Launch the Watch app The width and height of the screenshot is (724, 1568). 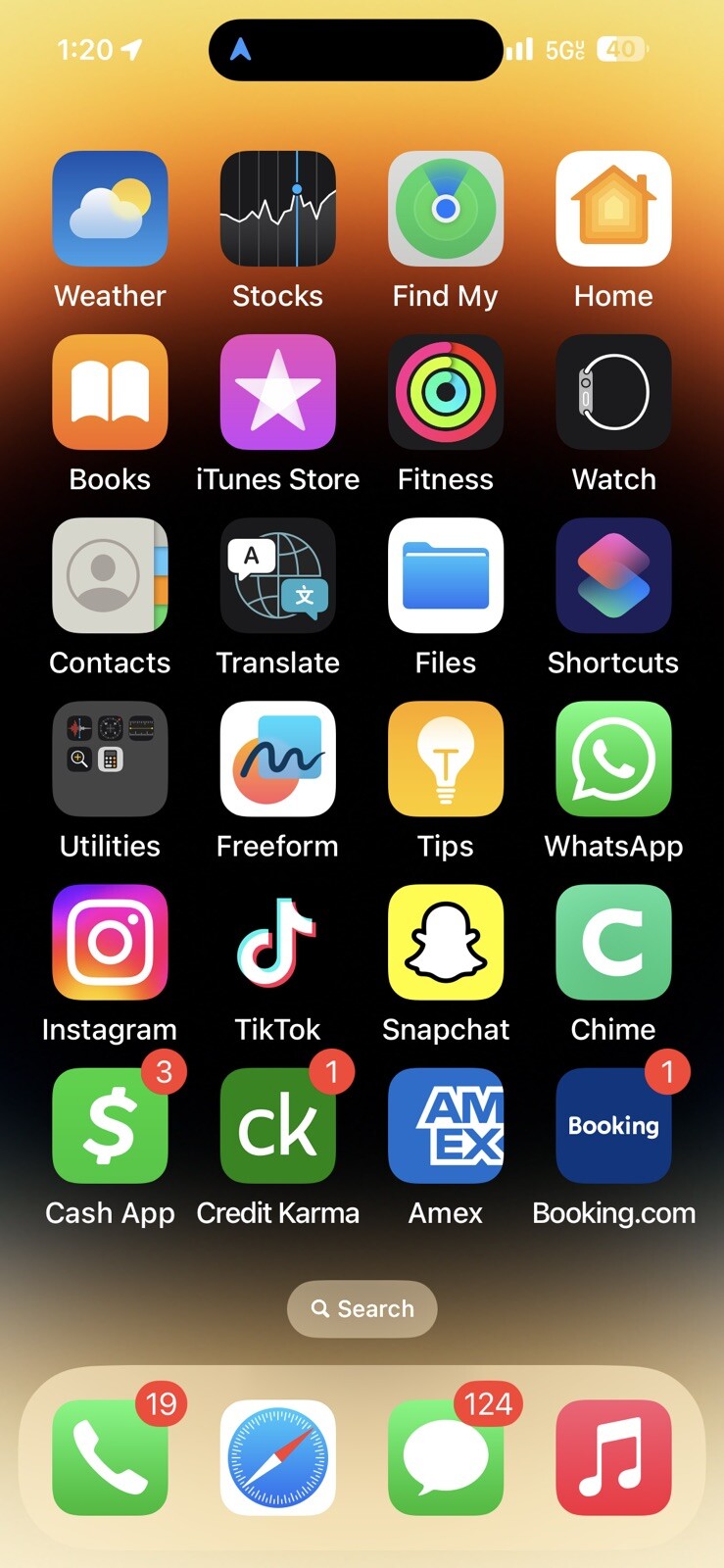[x=613, y=392]
